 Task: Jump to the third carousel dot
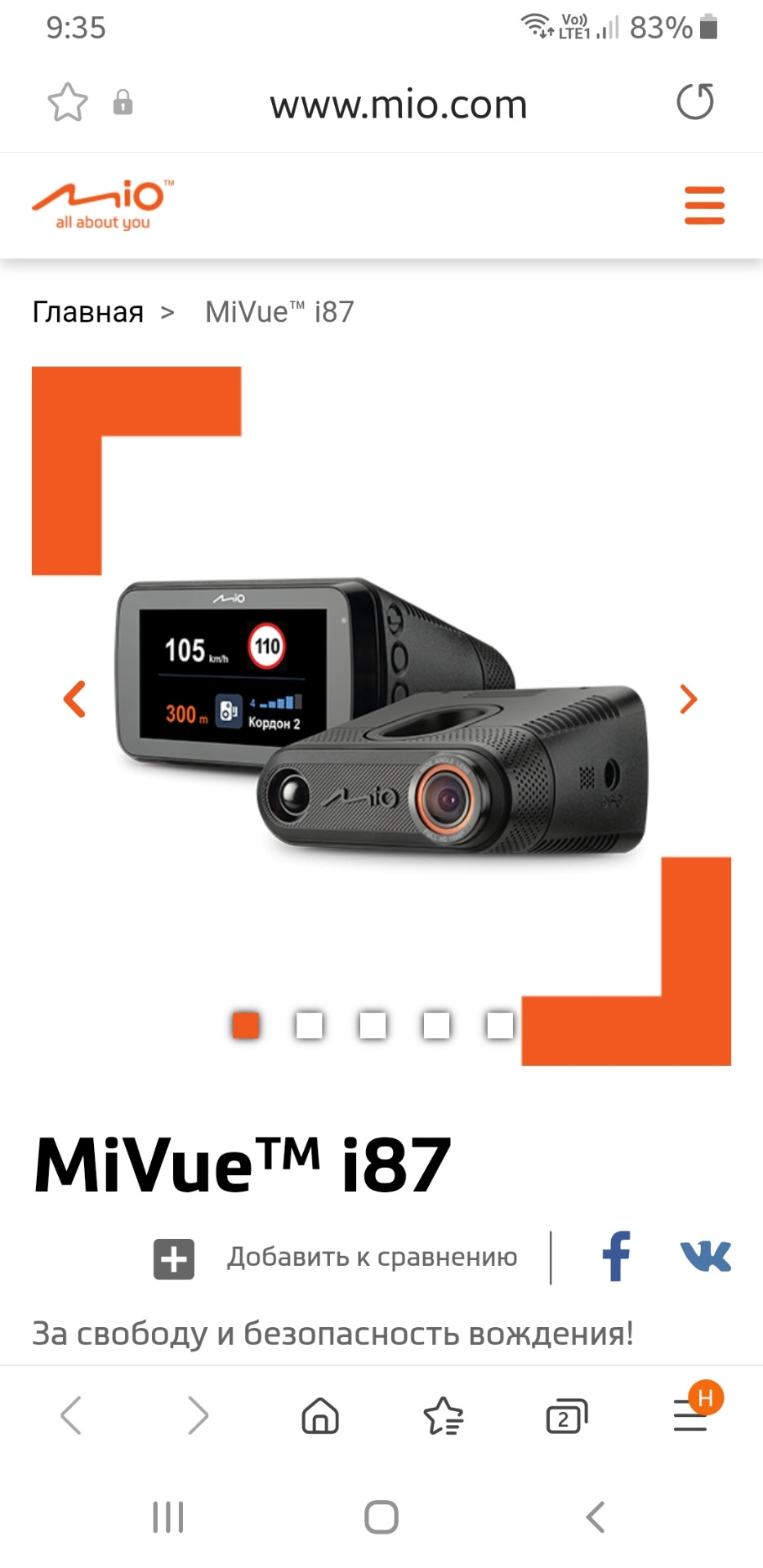[x=373, y=1025]
